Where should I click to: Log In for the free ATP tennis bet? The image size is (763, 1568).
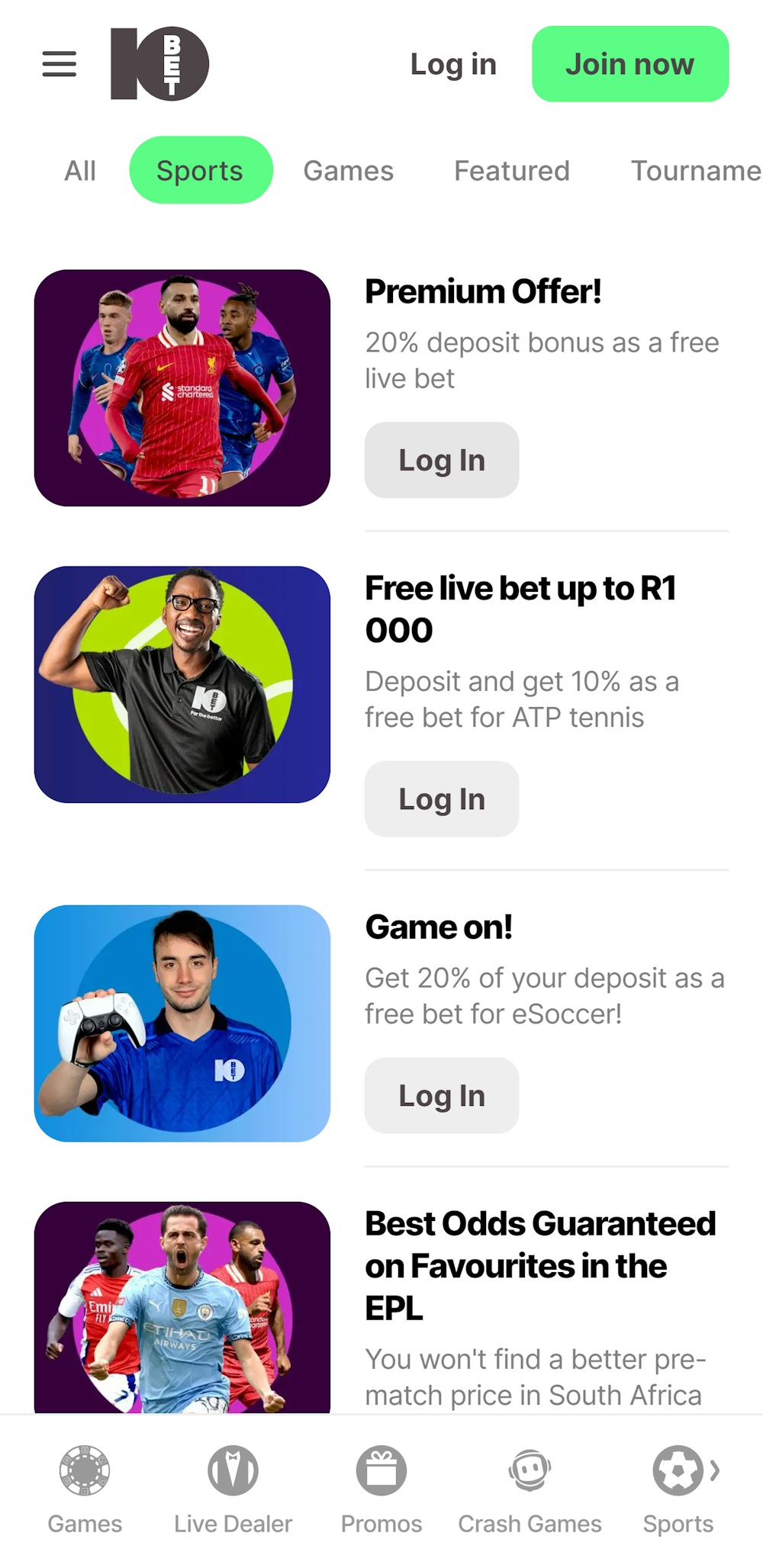tap(442, 798)
